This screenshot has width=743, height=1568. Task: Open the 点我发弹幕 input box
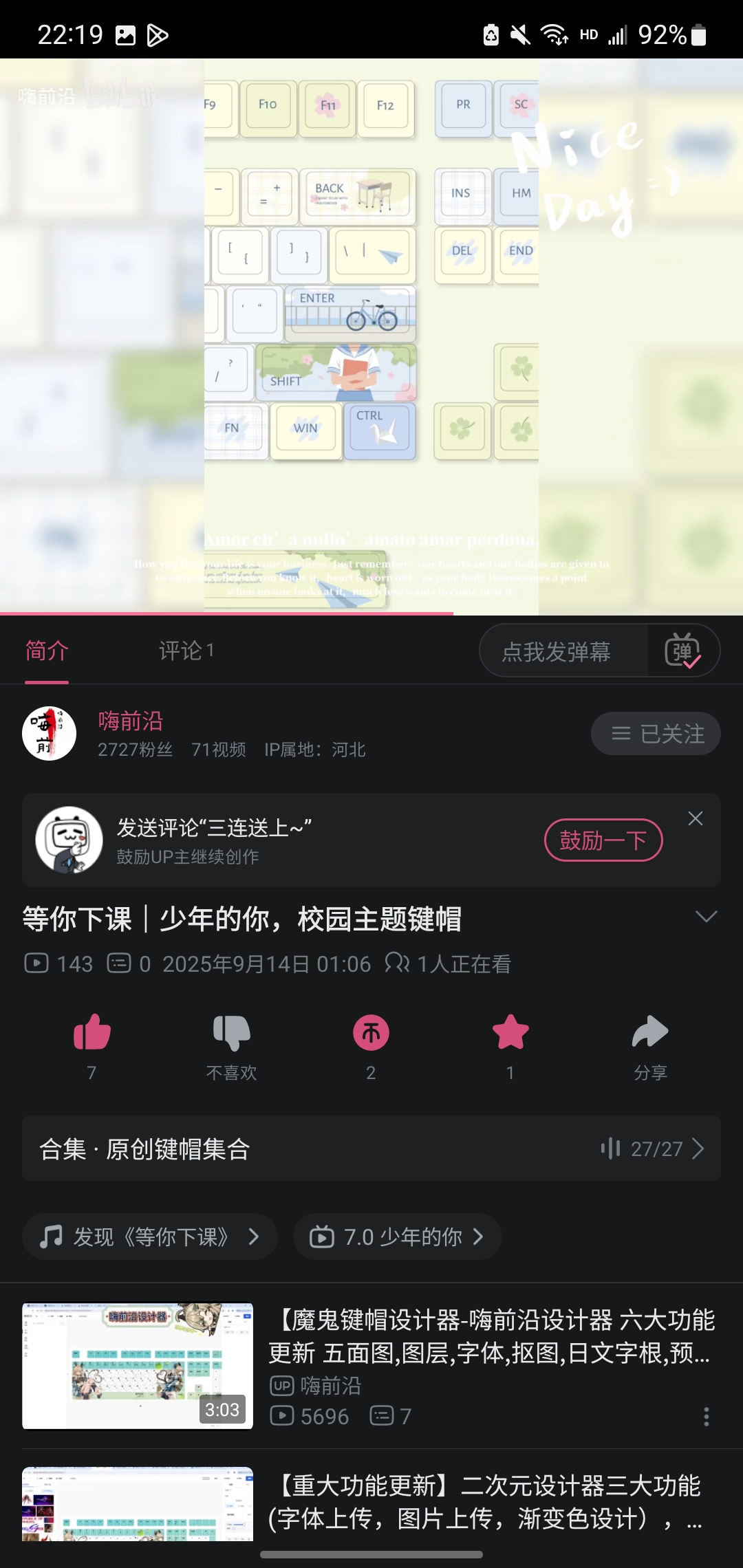coord(557,651)
